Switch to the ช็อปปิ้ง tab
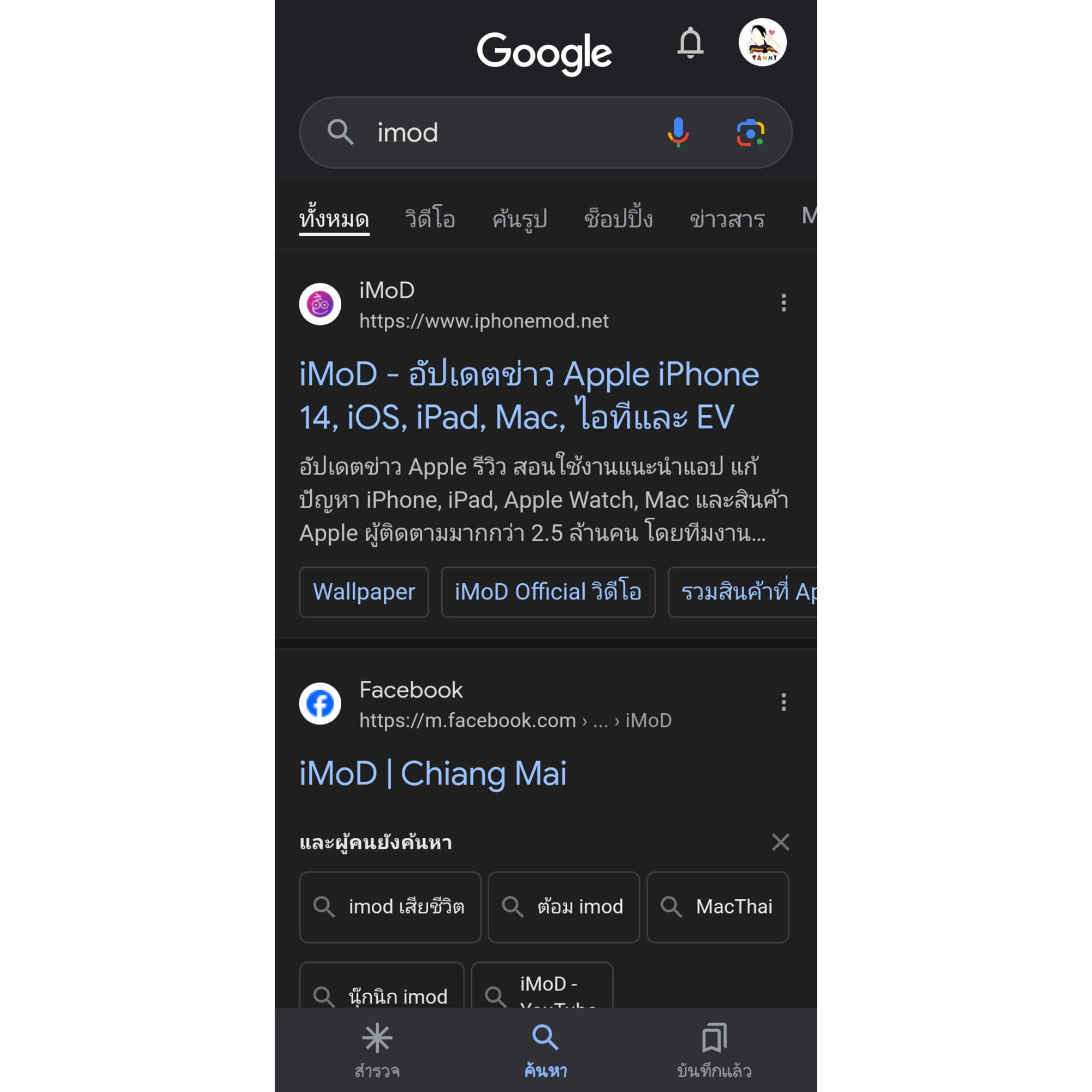 click(619, 219)
